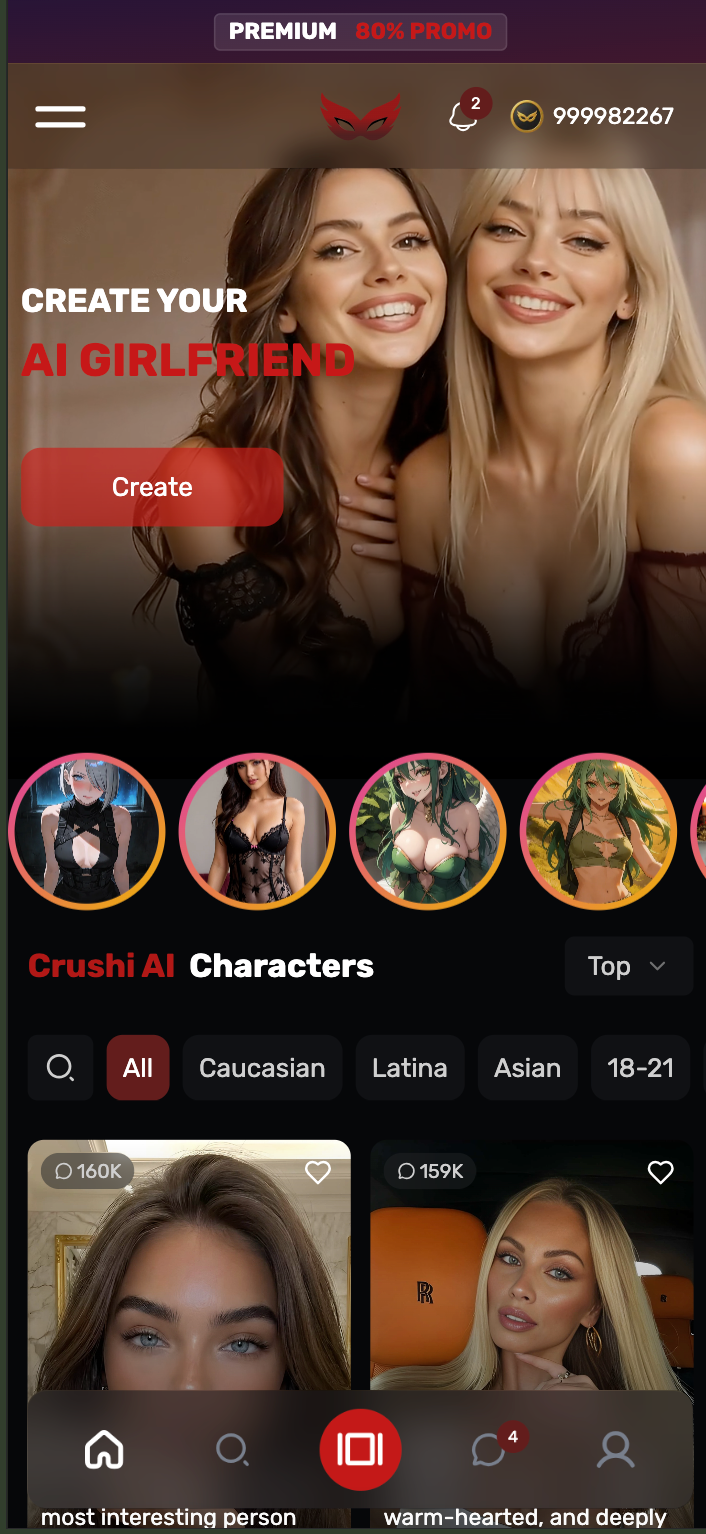The height and width of the screenshot is (1534, 706).
Task: Open the notifications bell
Action: point(462,117)
